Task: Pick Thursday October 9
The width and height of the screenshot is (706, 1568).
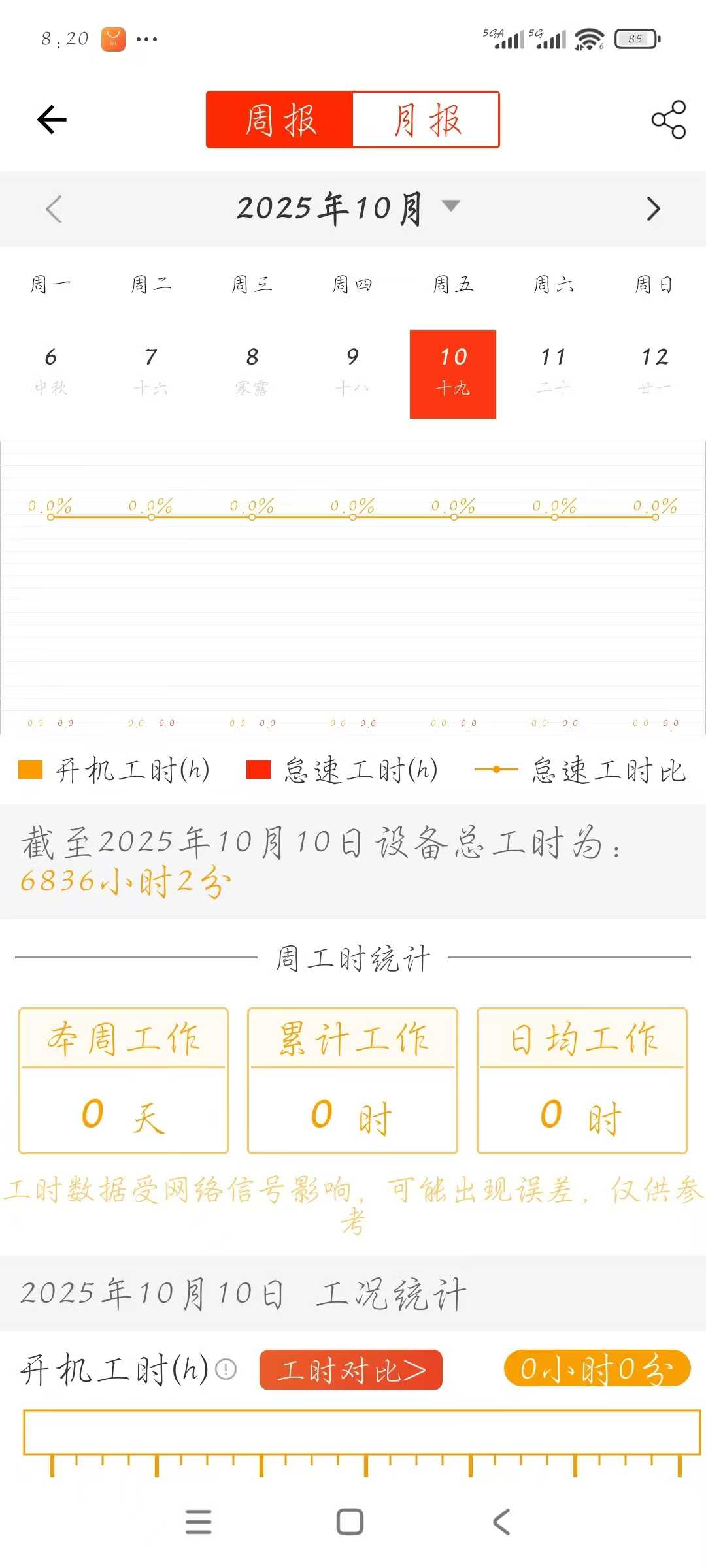Action: click(352, 371)
